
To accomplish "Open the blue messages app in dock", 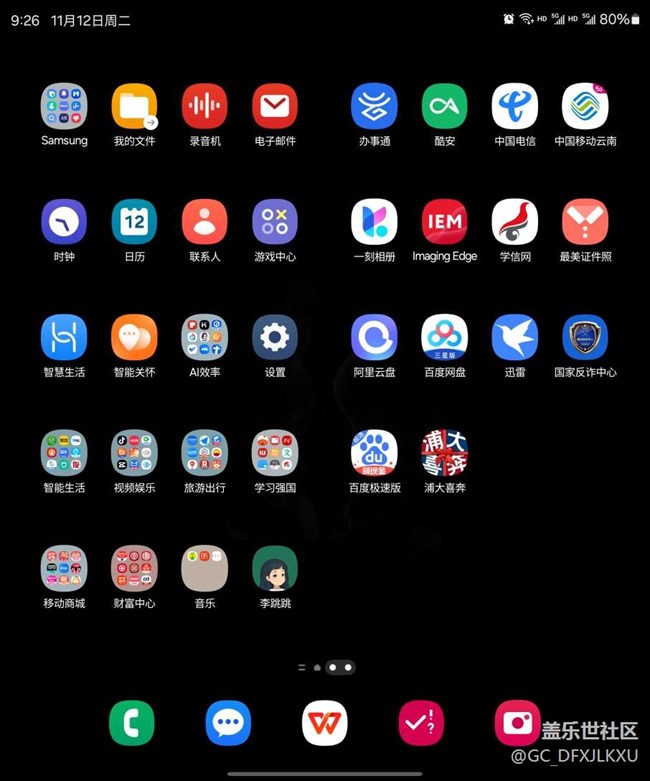I will click(x=228, y=723).
